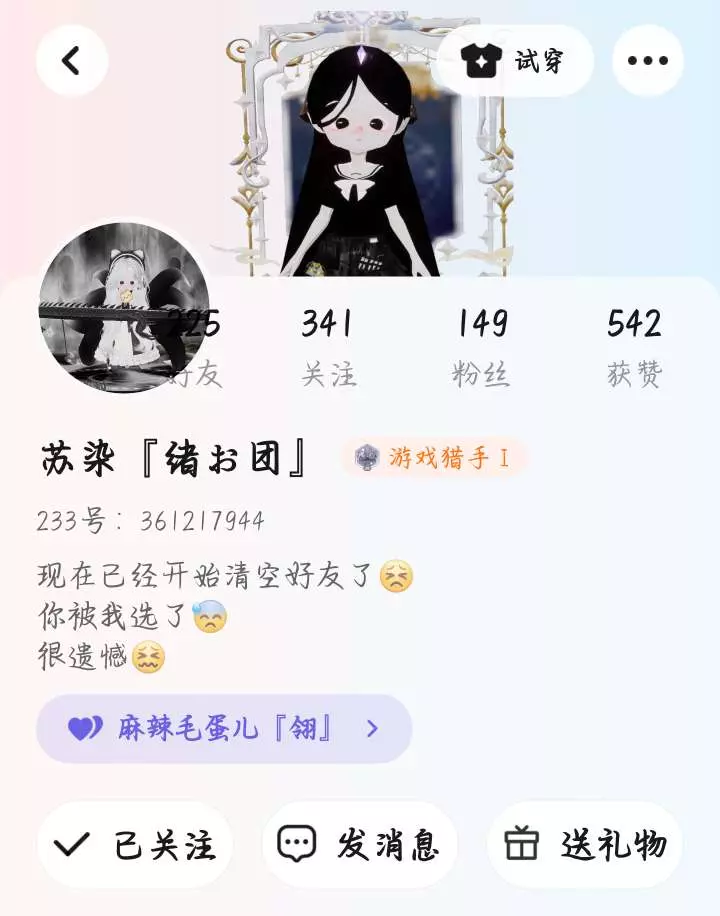Go back using the arrow button
Image resolution: width=720 pixels, height=916 pixels.
(72, 61)
